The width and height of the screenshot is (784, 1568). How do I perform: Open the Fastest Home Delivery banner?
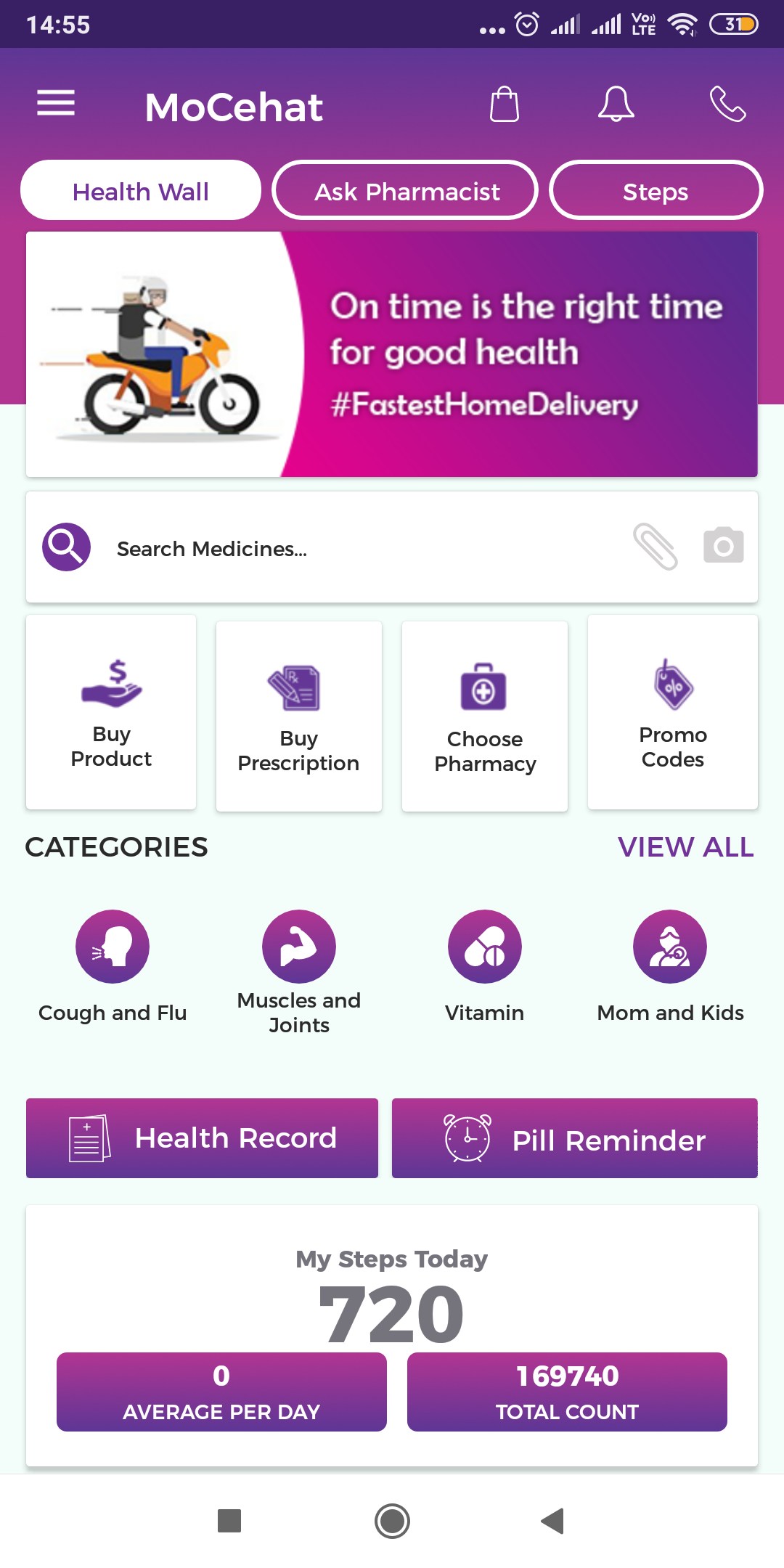tap(392, 354)
